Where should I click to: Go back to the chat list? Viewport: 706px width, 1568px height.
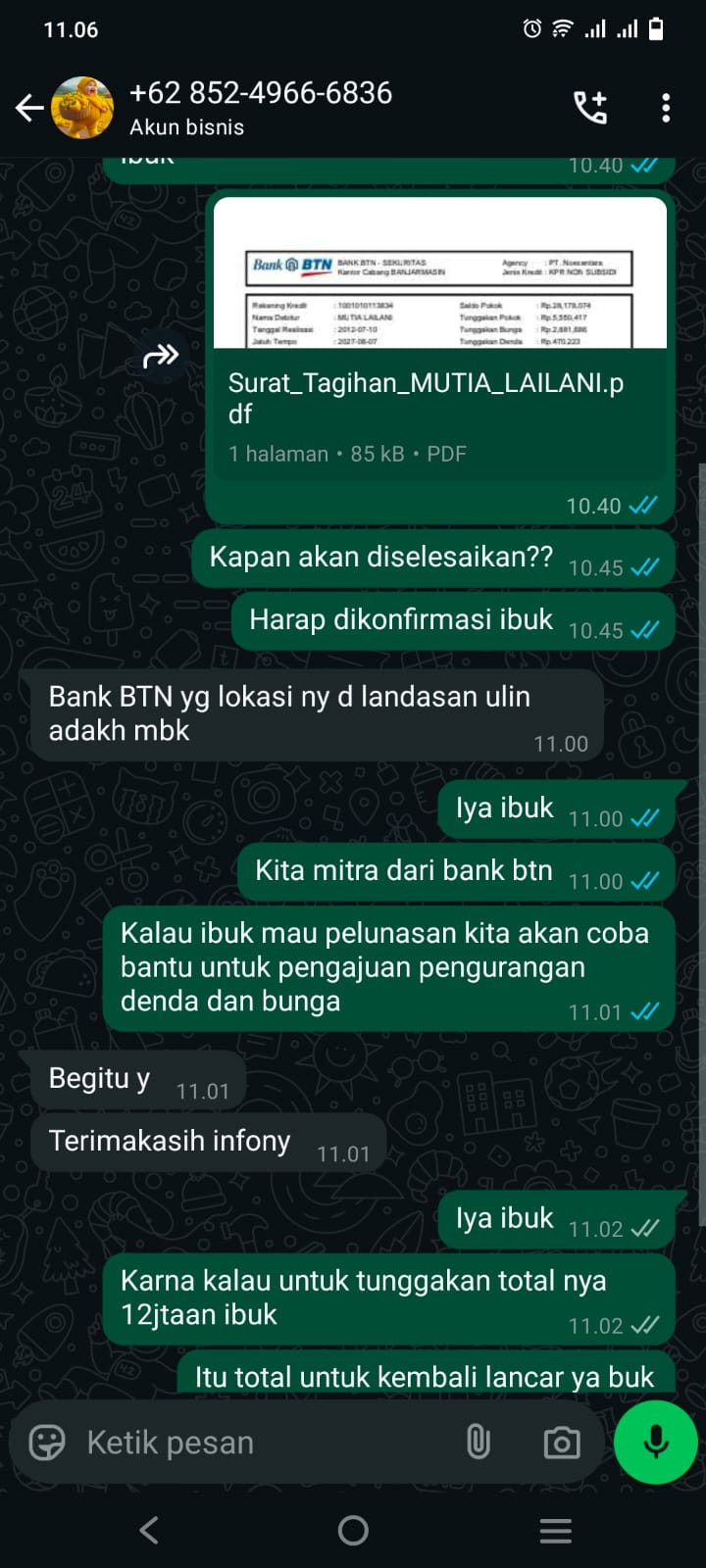click(29, 108)
